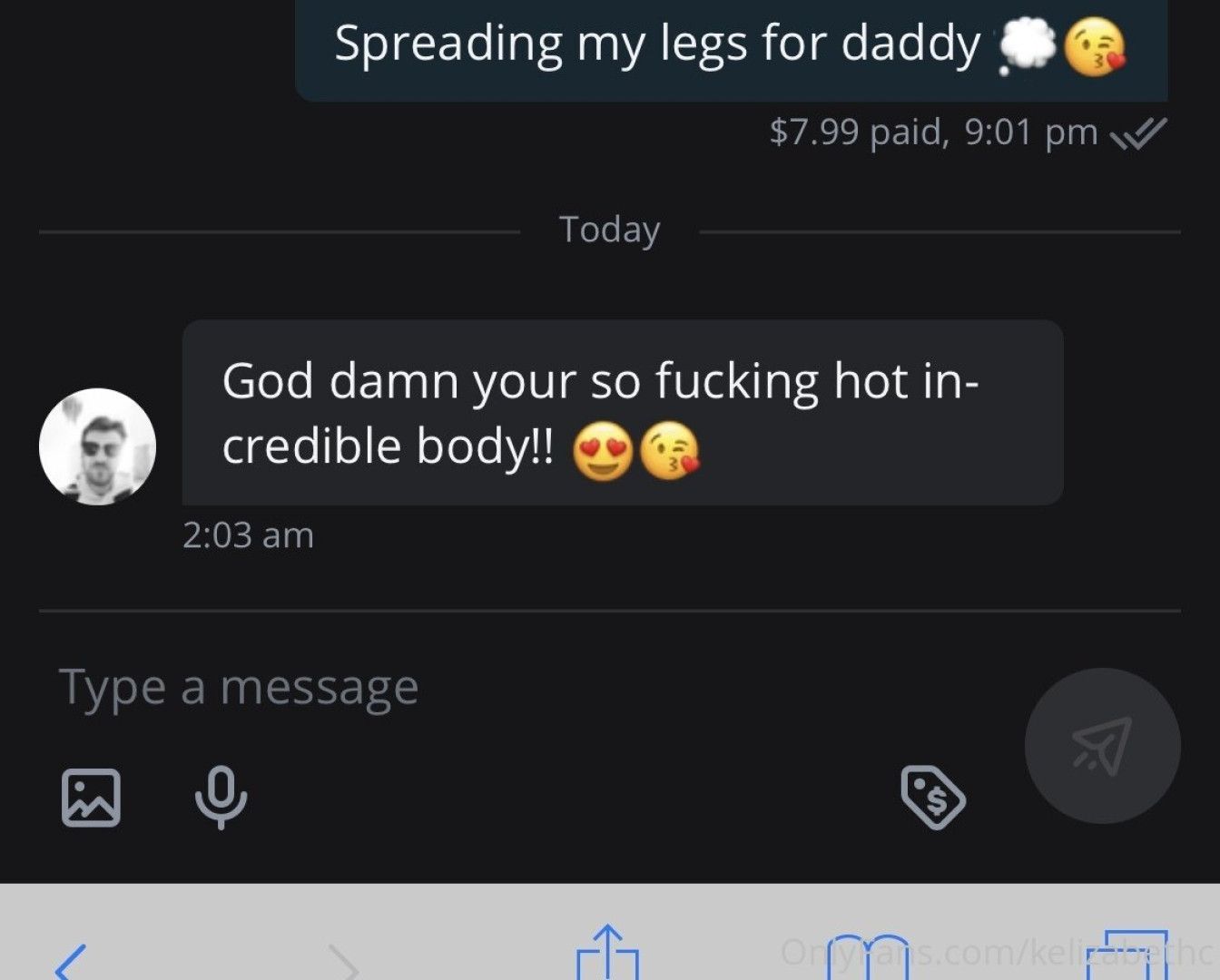
Task: Open the browser share sheet
Action: point(607,955)
